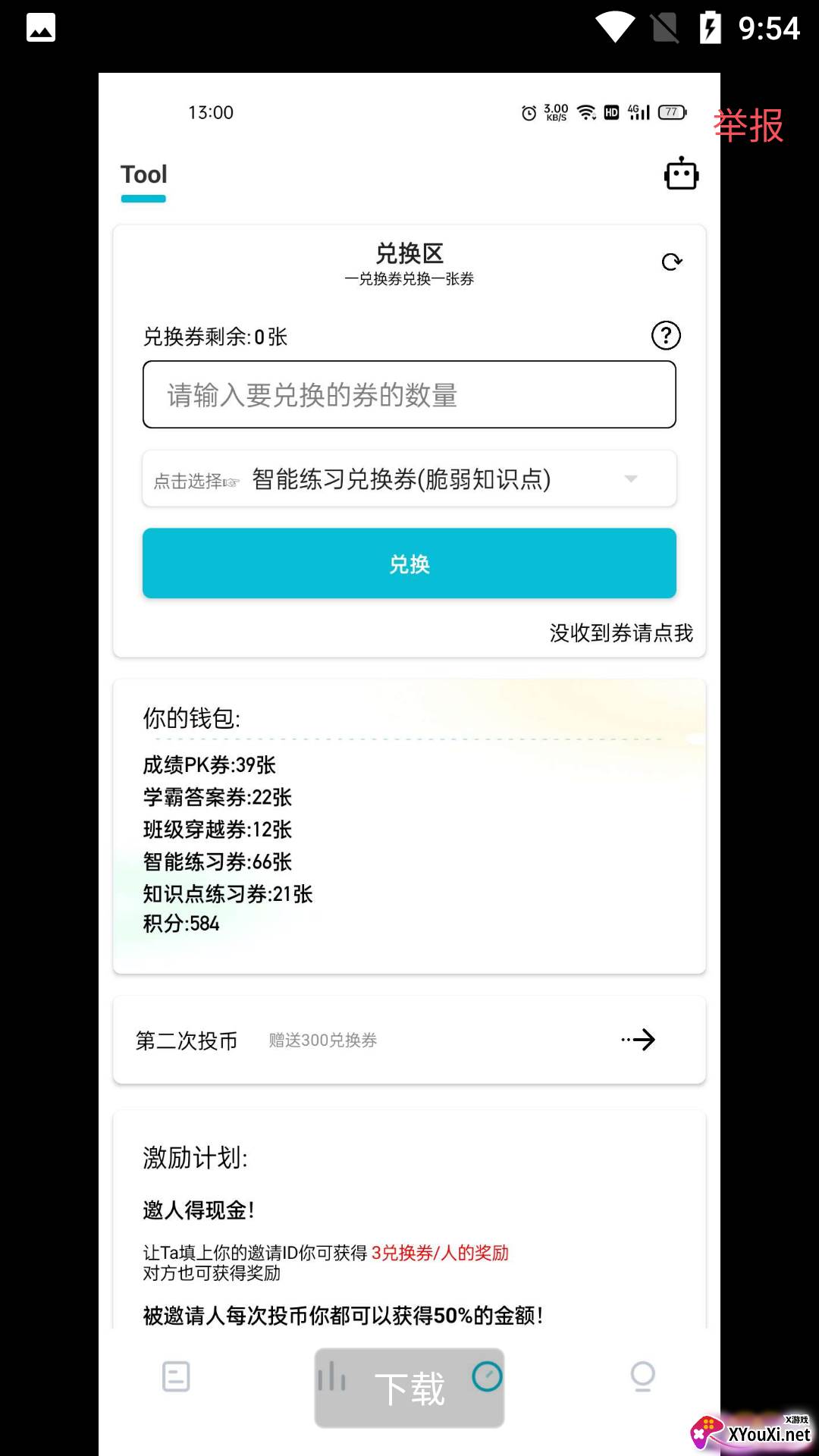This screenshot has height=1456, width=819.
Task: Tap the enlarged app screenshot preview
Action: (409, 764)
